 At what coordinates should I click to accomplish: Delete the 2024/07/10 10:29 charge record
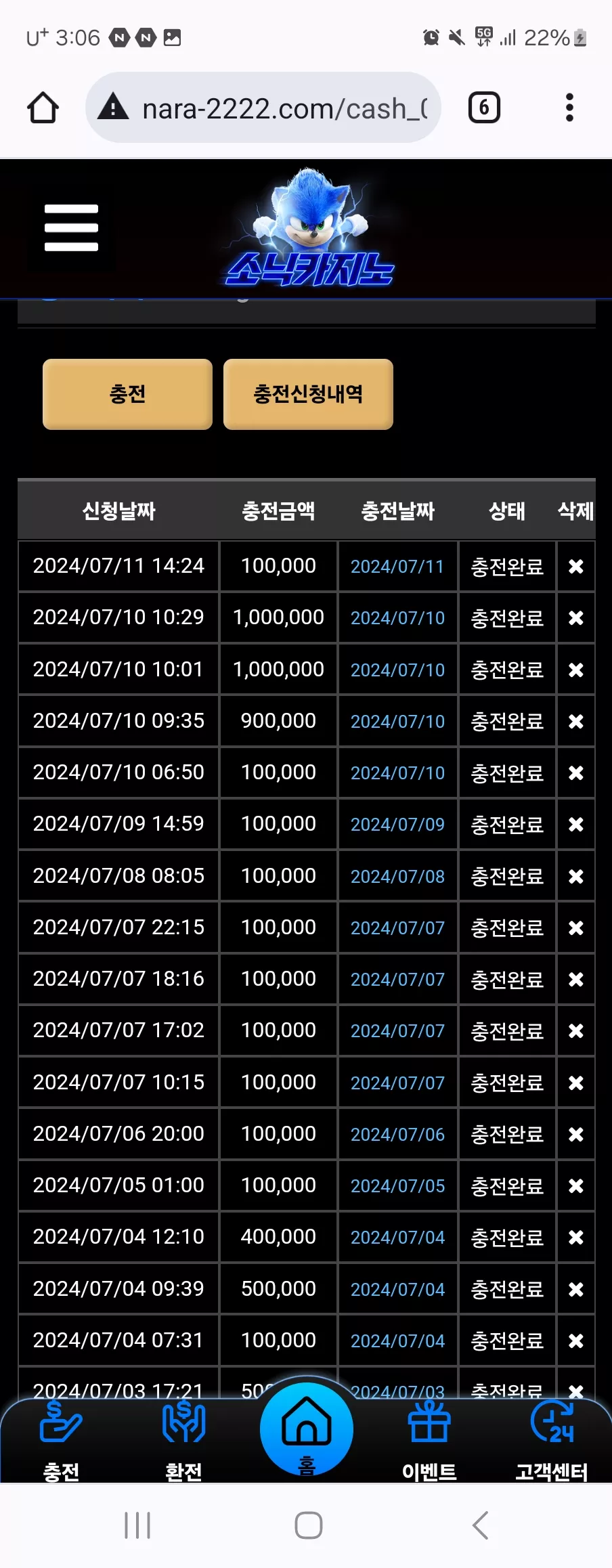point(575,617)
